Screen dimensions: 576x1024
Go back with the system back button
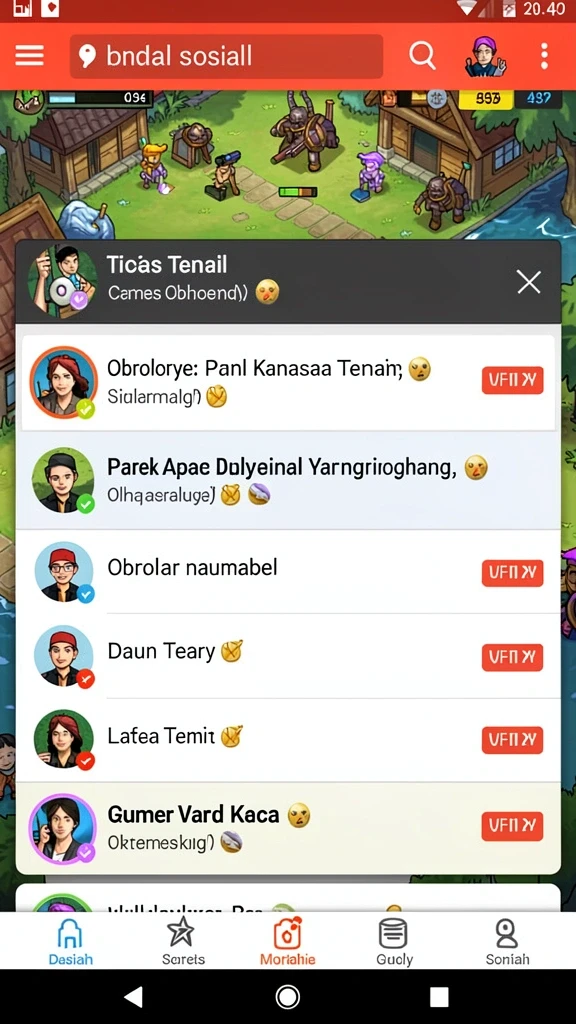point(134,997)
